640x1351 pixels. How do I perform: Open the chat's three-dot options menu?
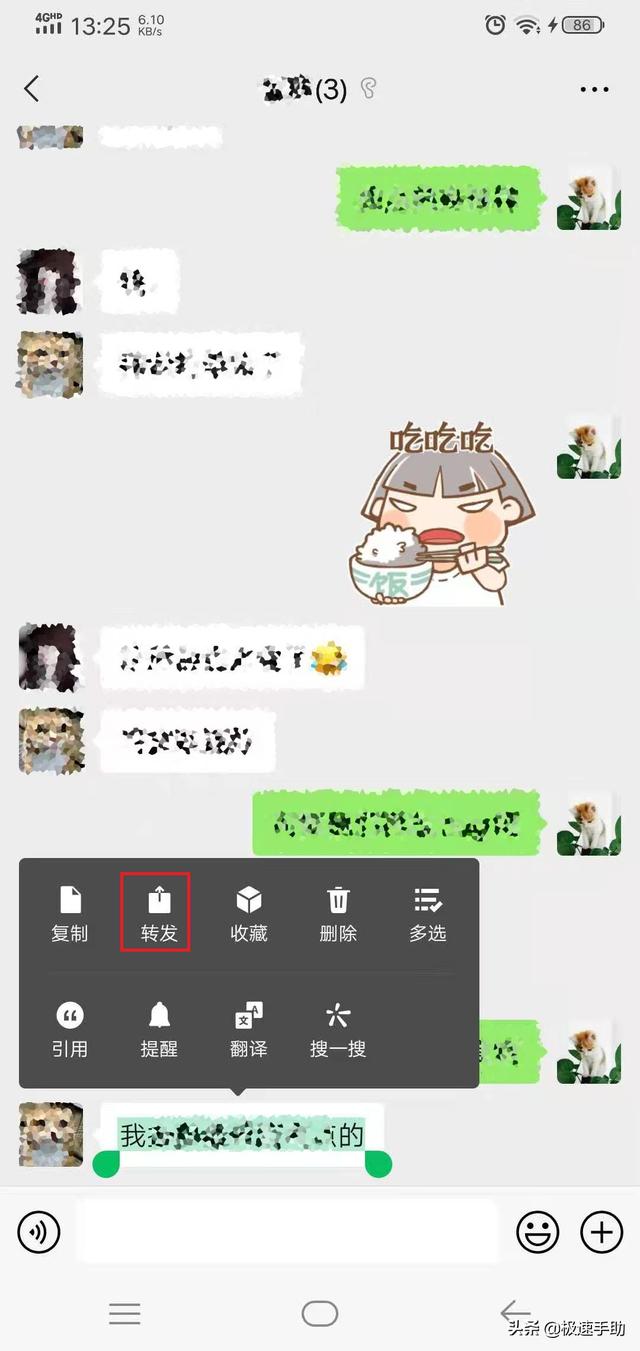[594, 89]
